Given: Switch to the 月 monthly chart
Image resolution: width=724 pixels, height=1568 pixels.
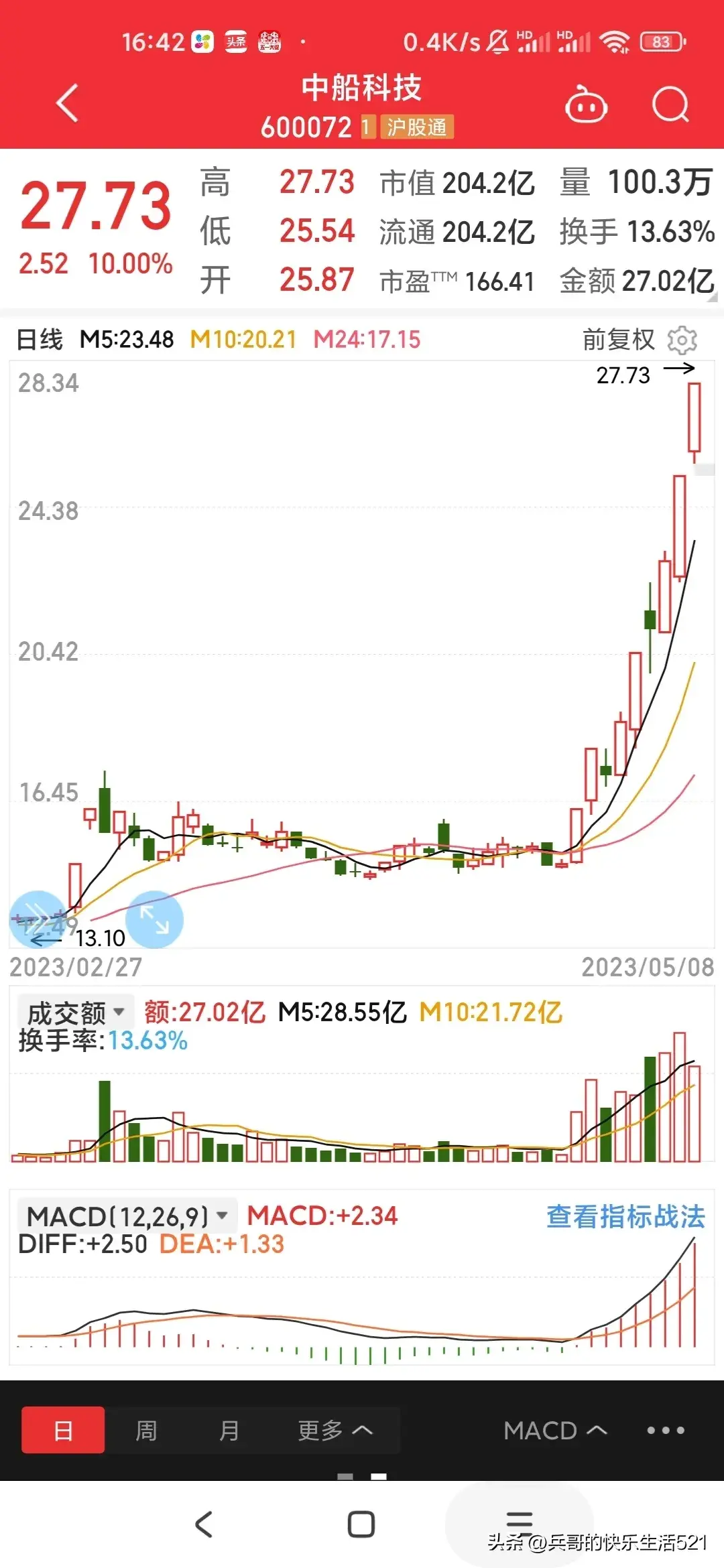Looking at the screenshot, I should 229,1430.
